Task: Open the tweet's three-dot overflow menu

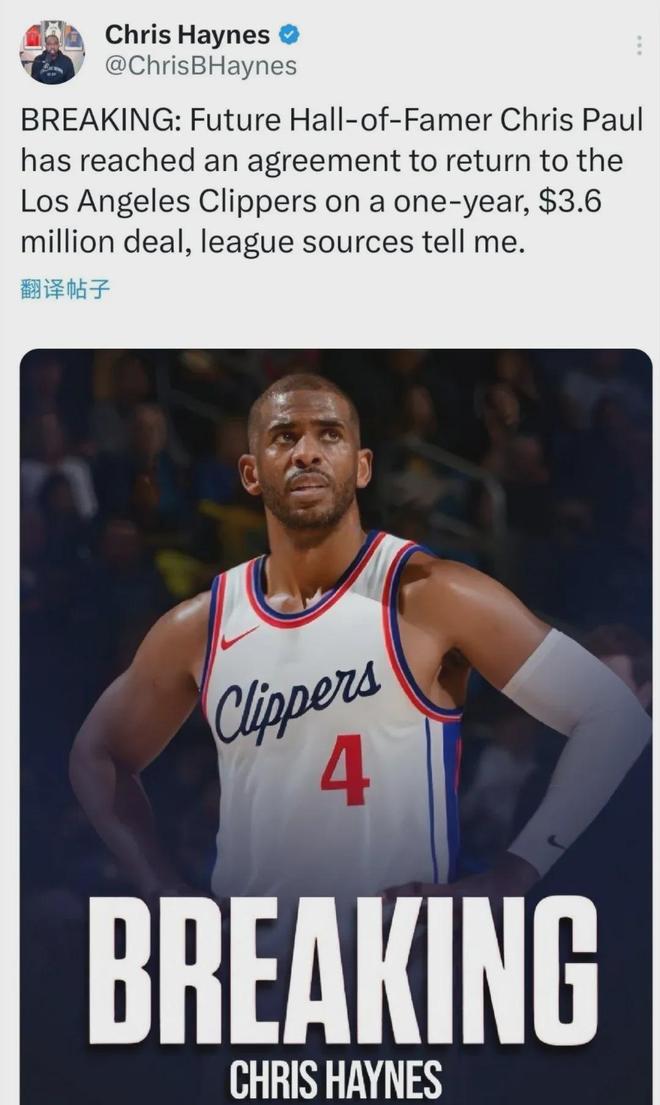Action: [639, 45]
